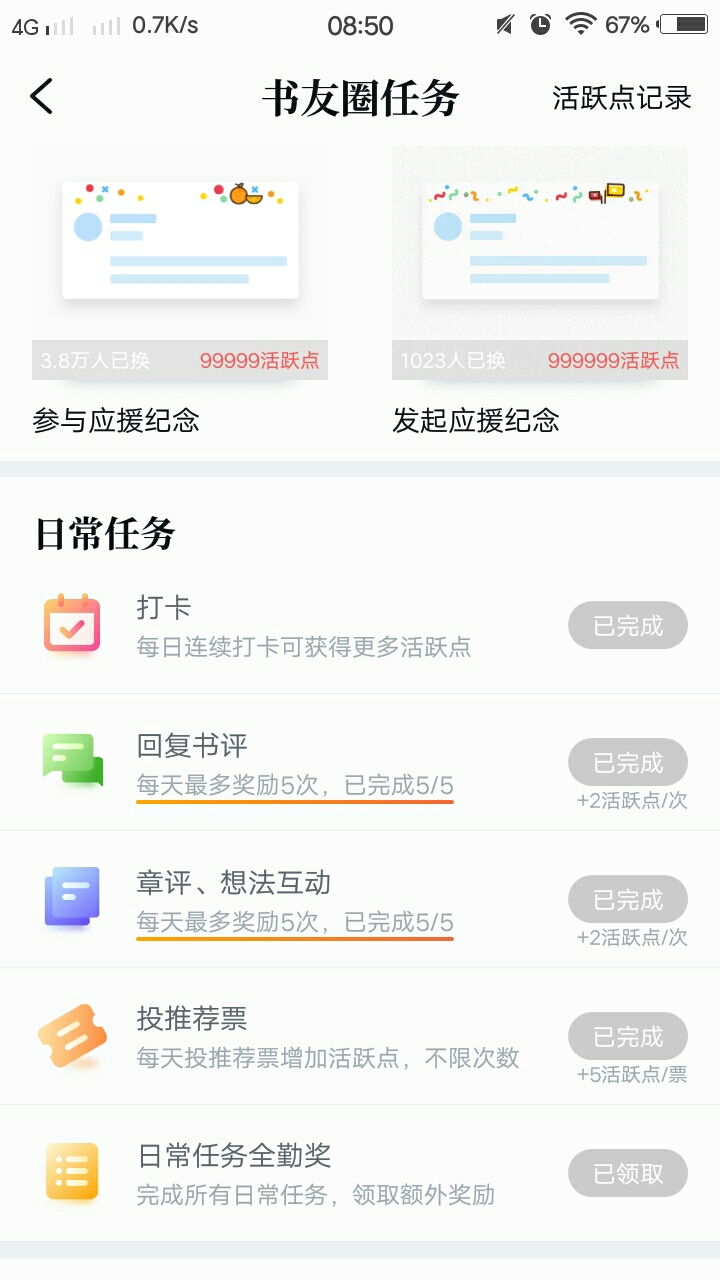Tap the 已完成 button for 章评、想法互动

click(628, 900)
